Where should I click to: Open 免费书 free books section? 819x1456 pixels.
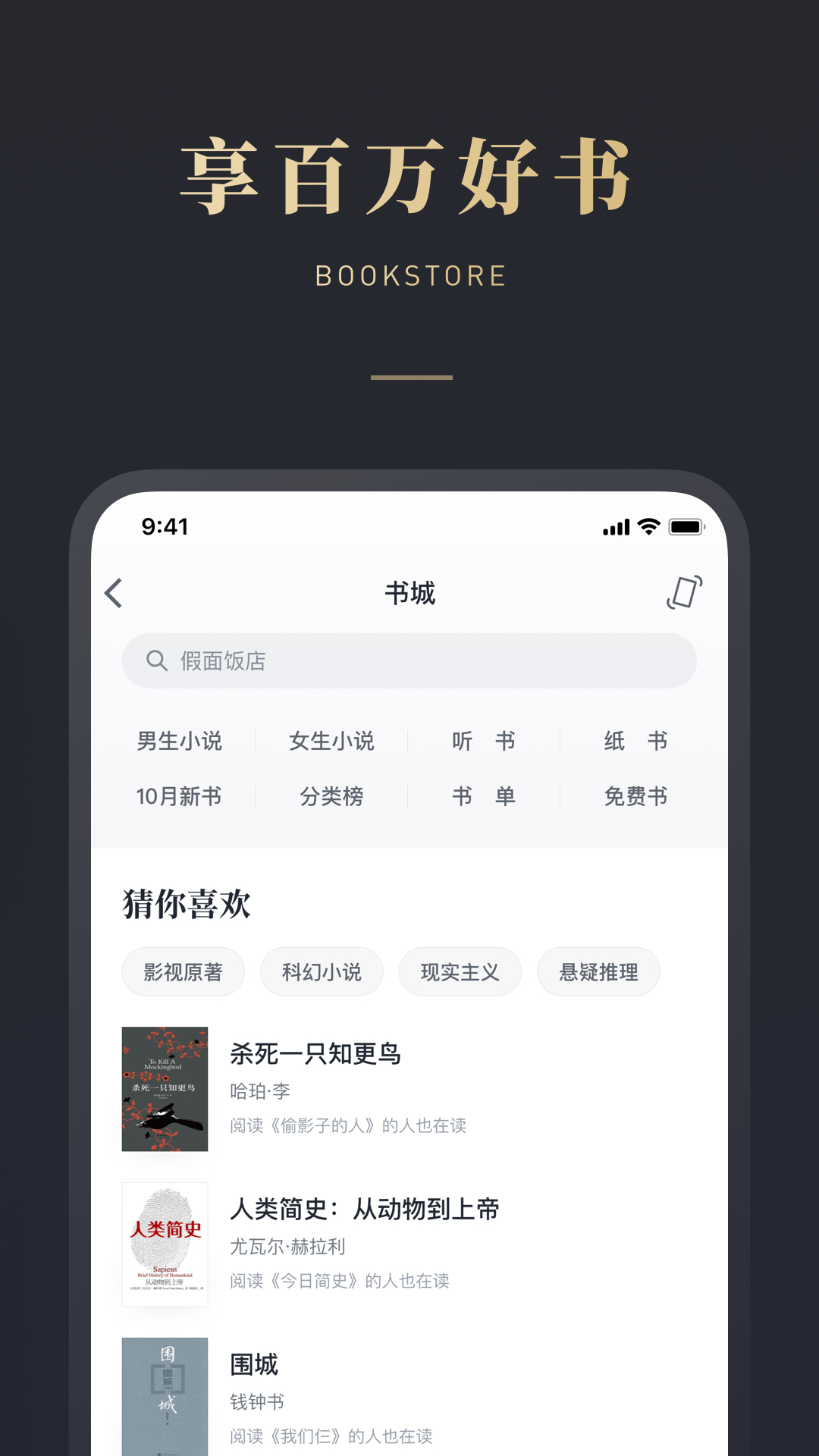(x=637, y=796)
